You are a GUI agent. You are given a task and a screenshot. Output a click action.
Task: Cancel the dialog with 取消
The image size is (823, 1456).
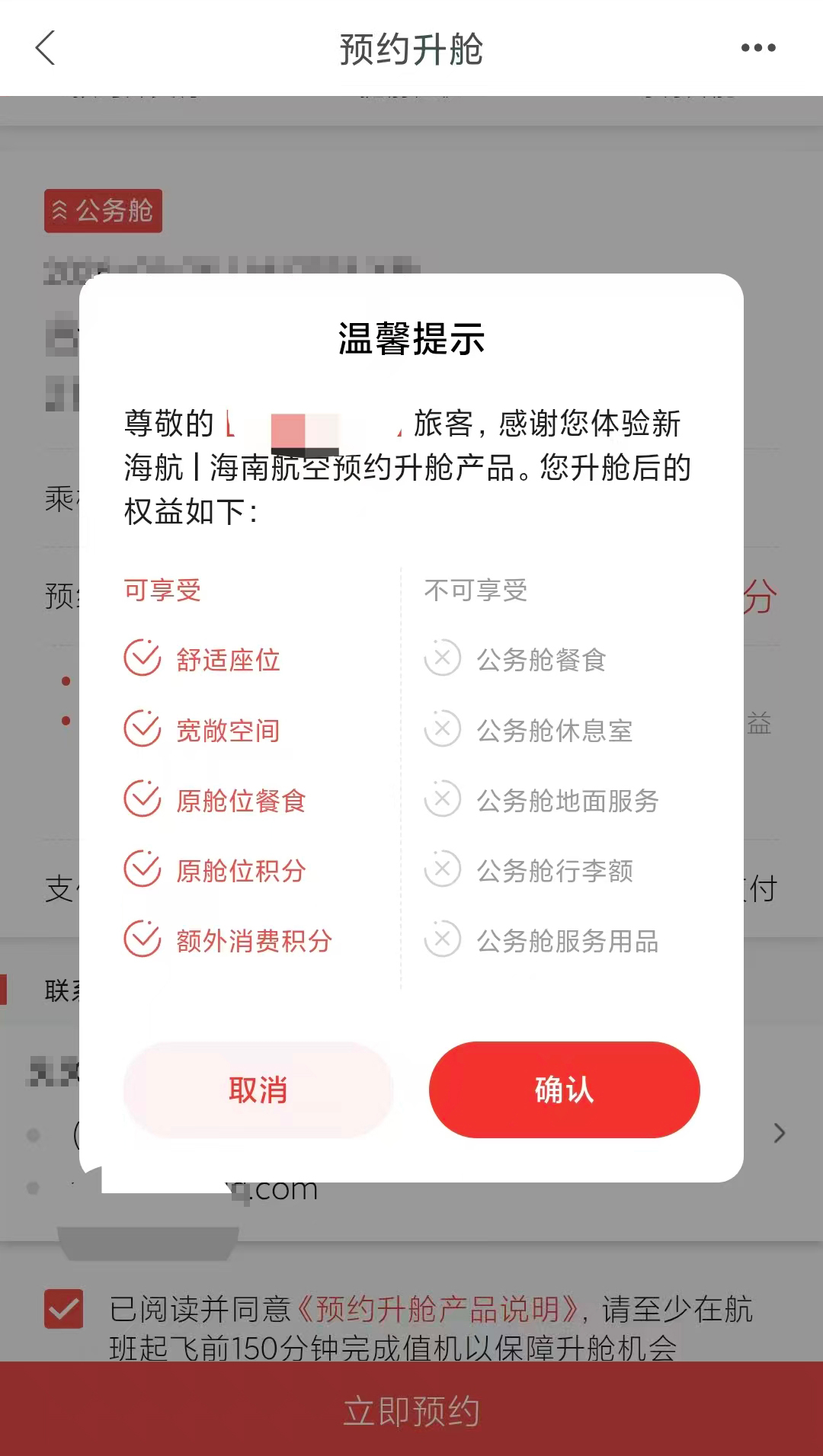coord(258,1090)
